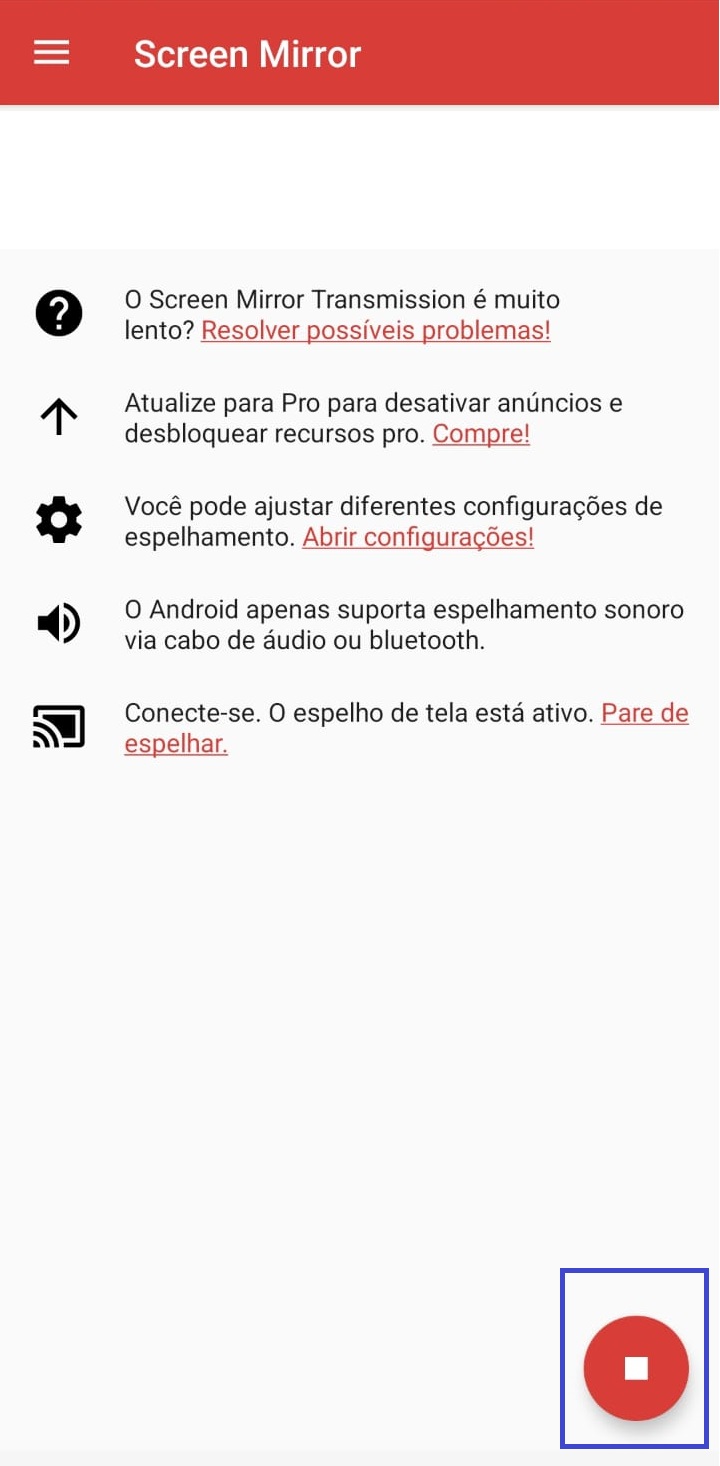The height and width of the screenshot is (1466, 720).
Task: Open the navigation hamburger menu
Action: [x=50, y=53]
